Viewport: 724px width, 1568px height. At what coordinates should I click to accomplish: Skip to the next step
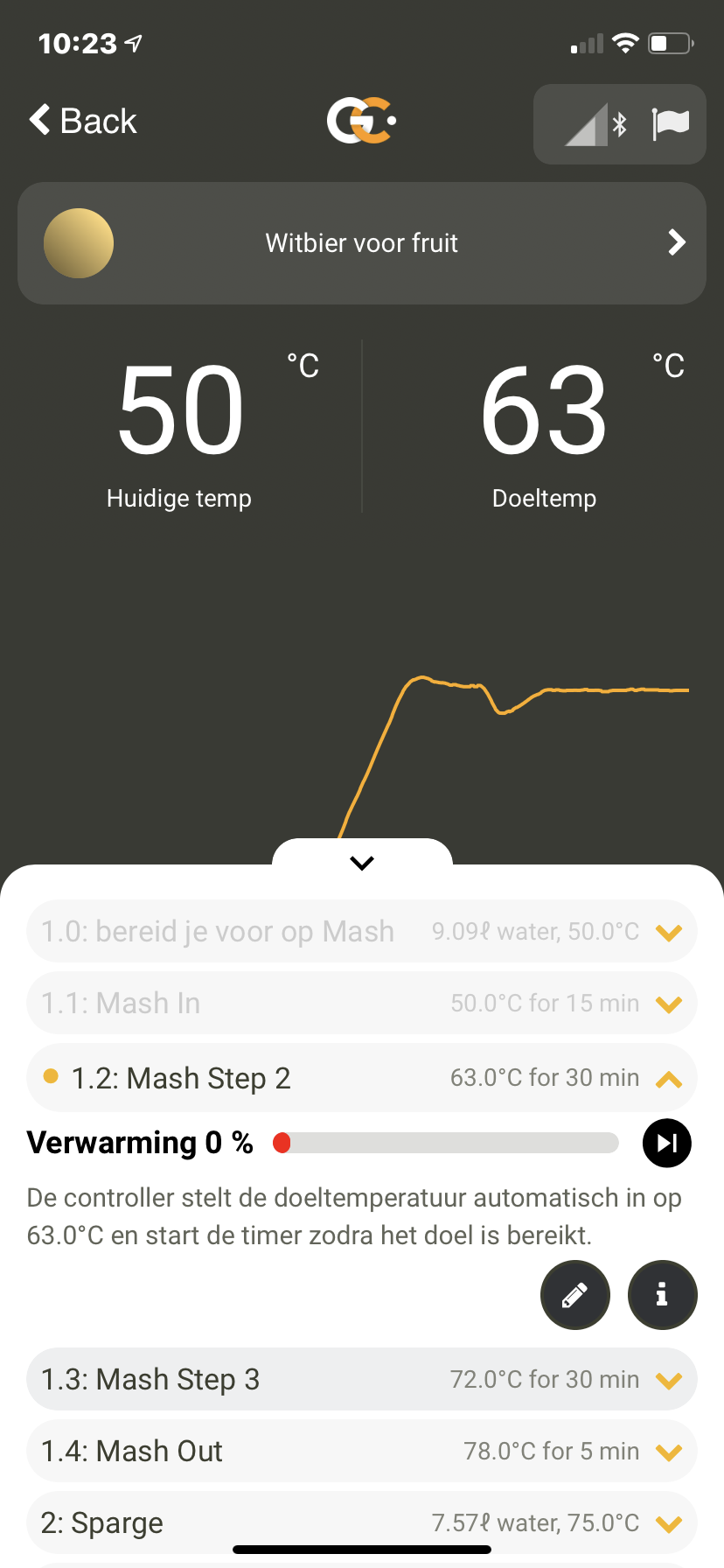pos(666,1143)
